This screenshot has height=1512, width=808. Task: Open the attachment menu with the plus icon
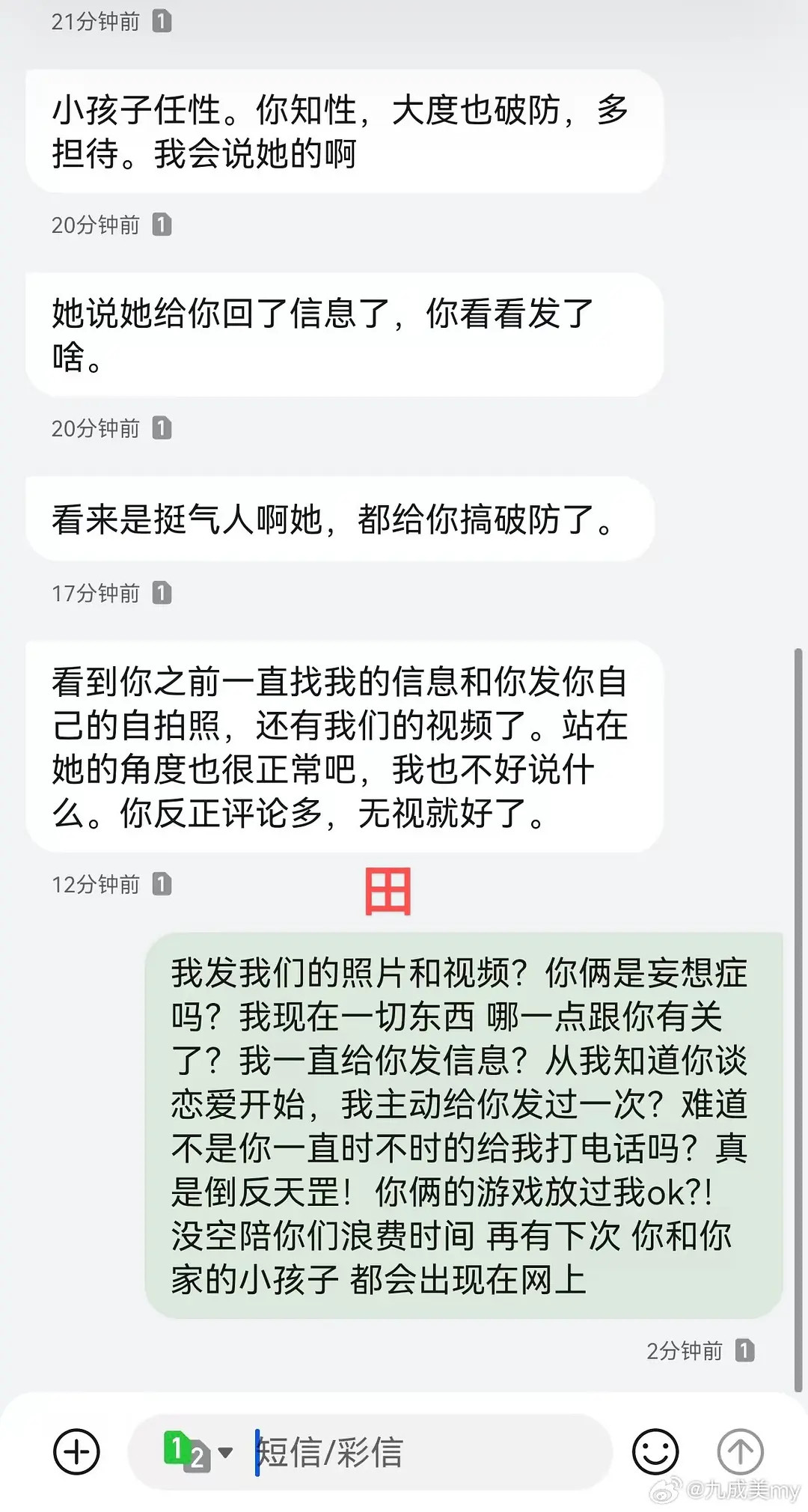point(76,1451)
